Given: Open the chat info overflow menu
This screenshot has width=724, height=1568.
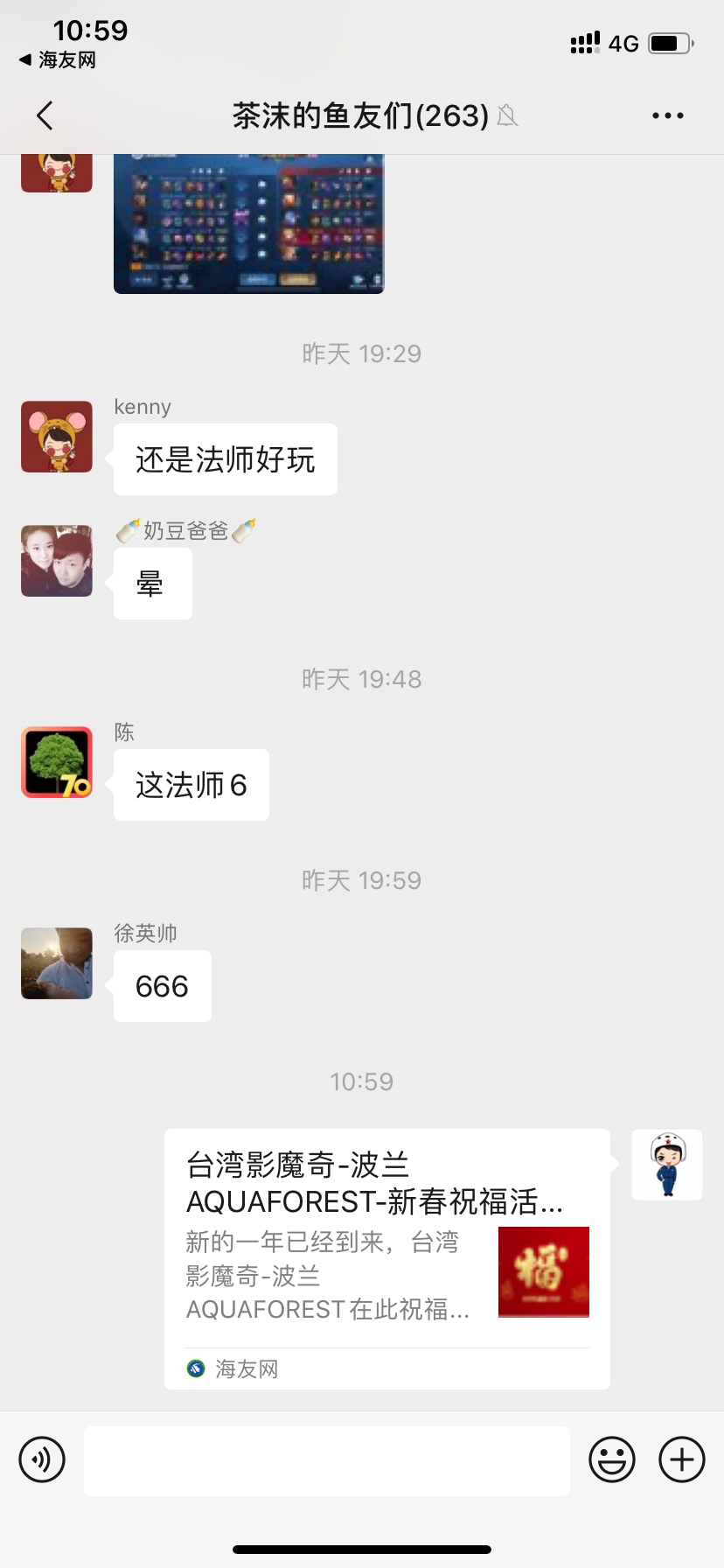Looking at the screenshot, I should (667, 115).
